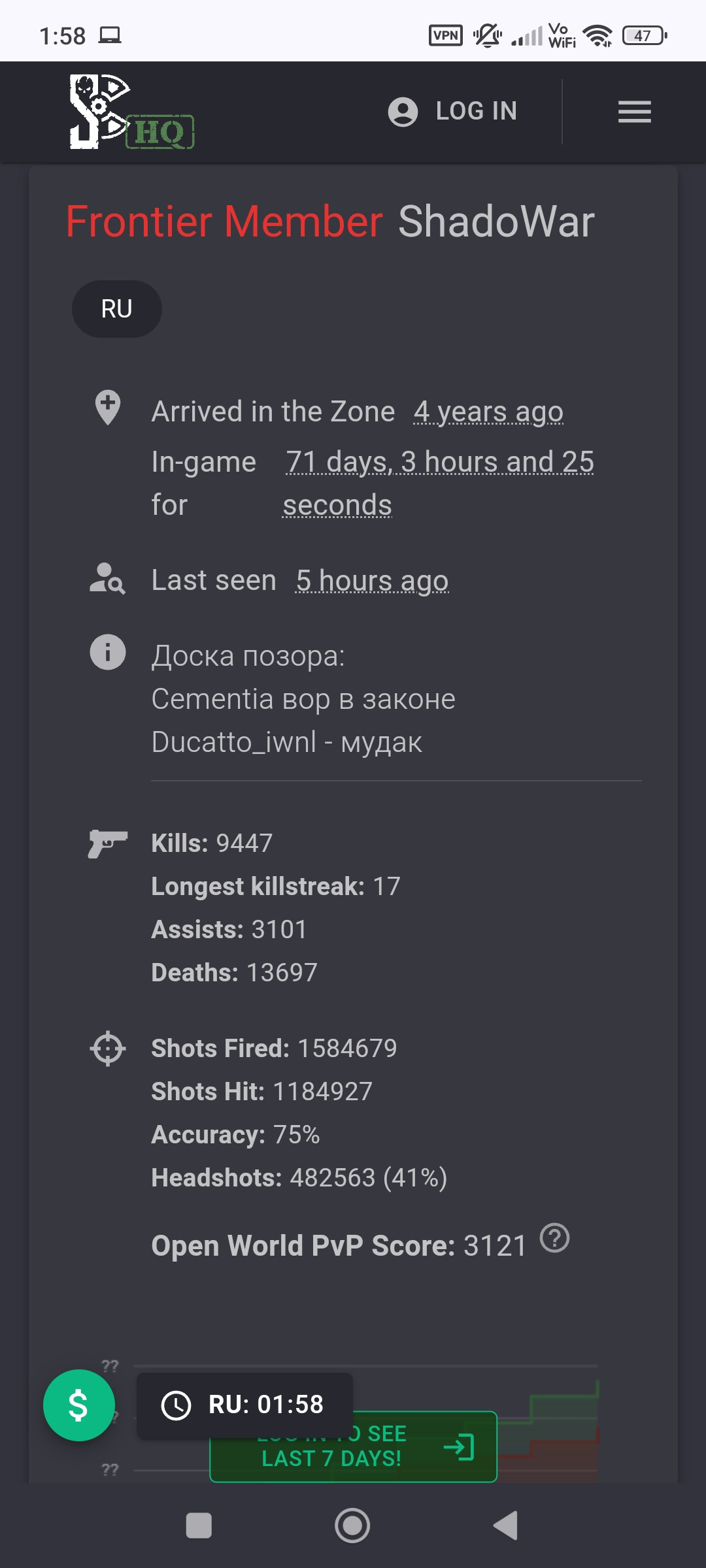This screenshot has width=706, height=1568.
Task: Open the HQ logo home link
Action: point(131,112)
